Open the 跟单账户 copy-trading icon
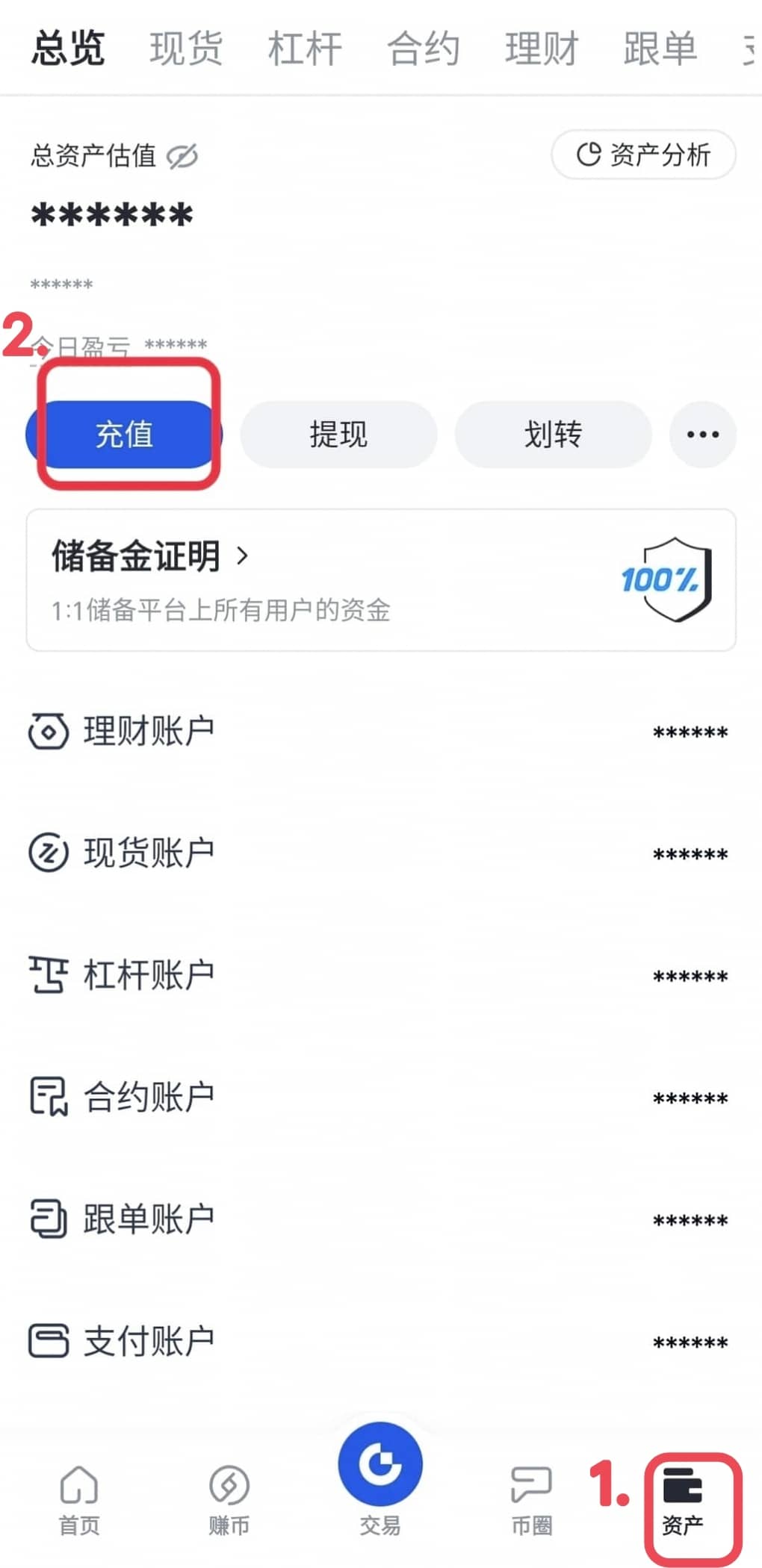The height and width of the screenshot is (1568, 762). point(48,1219)
